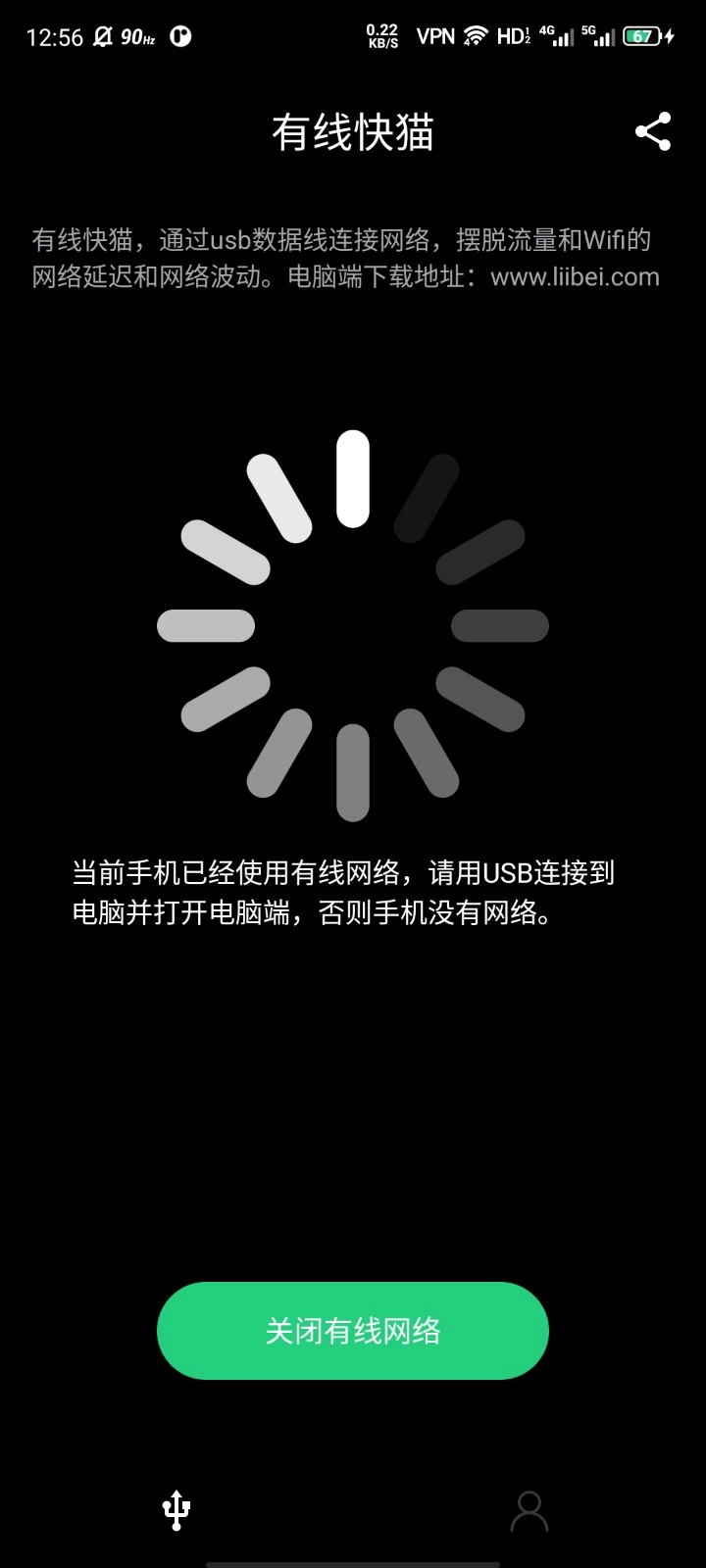Open the www.liibei.com download link
This screenshot has height=1568, width=706.
point(579,276)
